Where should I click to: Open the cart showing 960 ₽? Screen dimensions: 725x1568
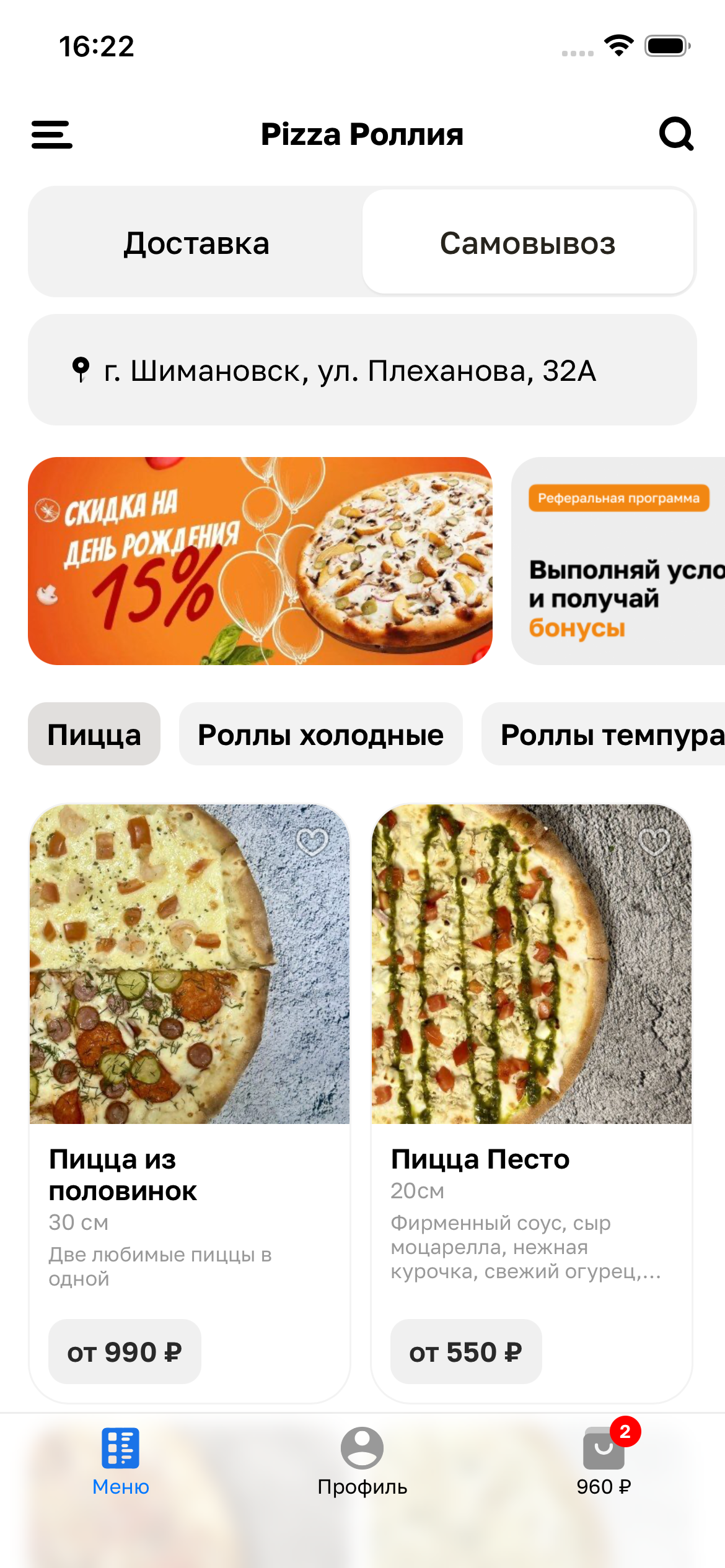click(x=604, y=1461)
